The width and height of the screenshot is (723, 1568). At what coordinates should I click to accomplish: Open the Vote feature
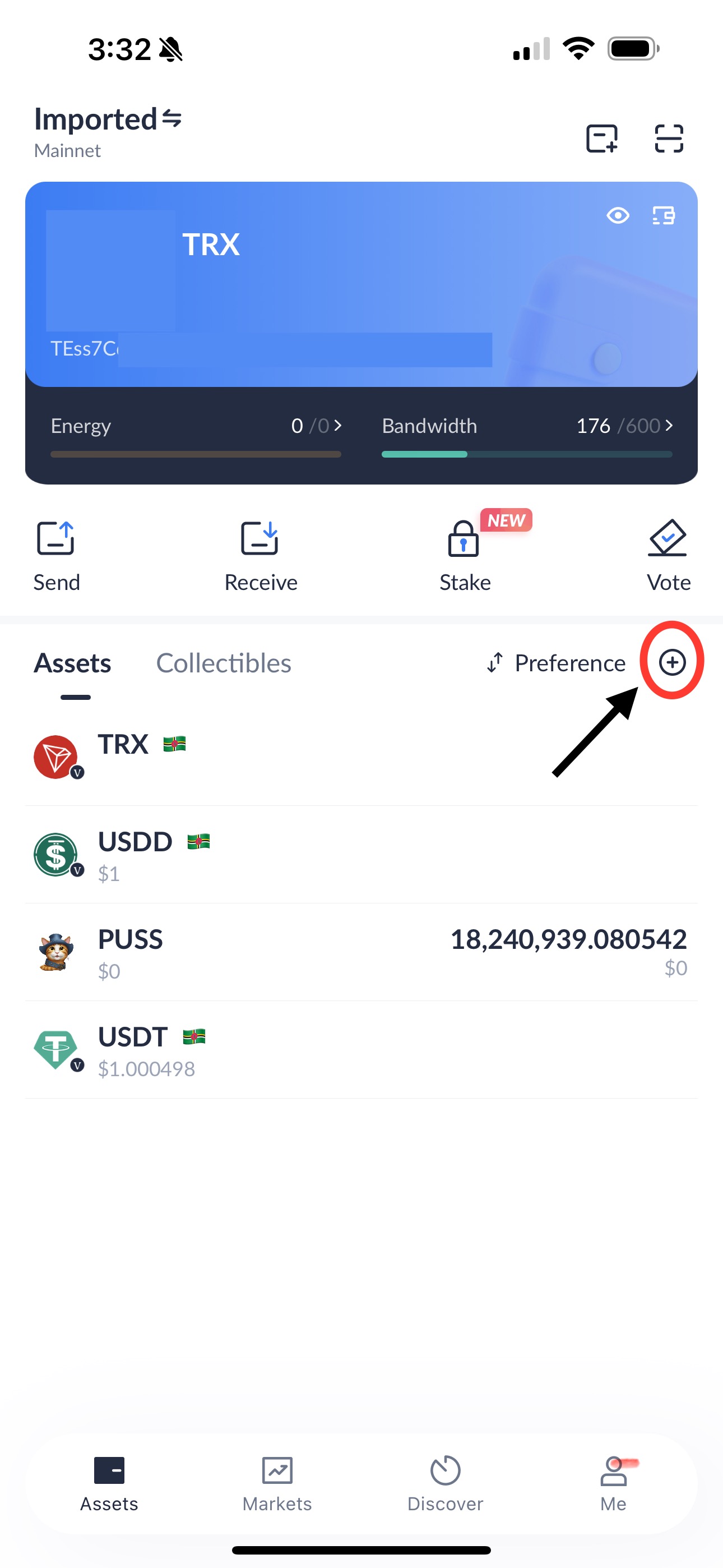668,555
